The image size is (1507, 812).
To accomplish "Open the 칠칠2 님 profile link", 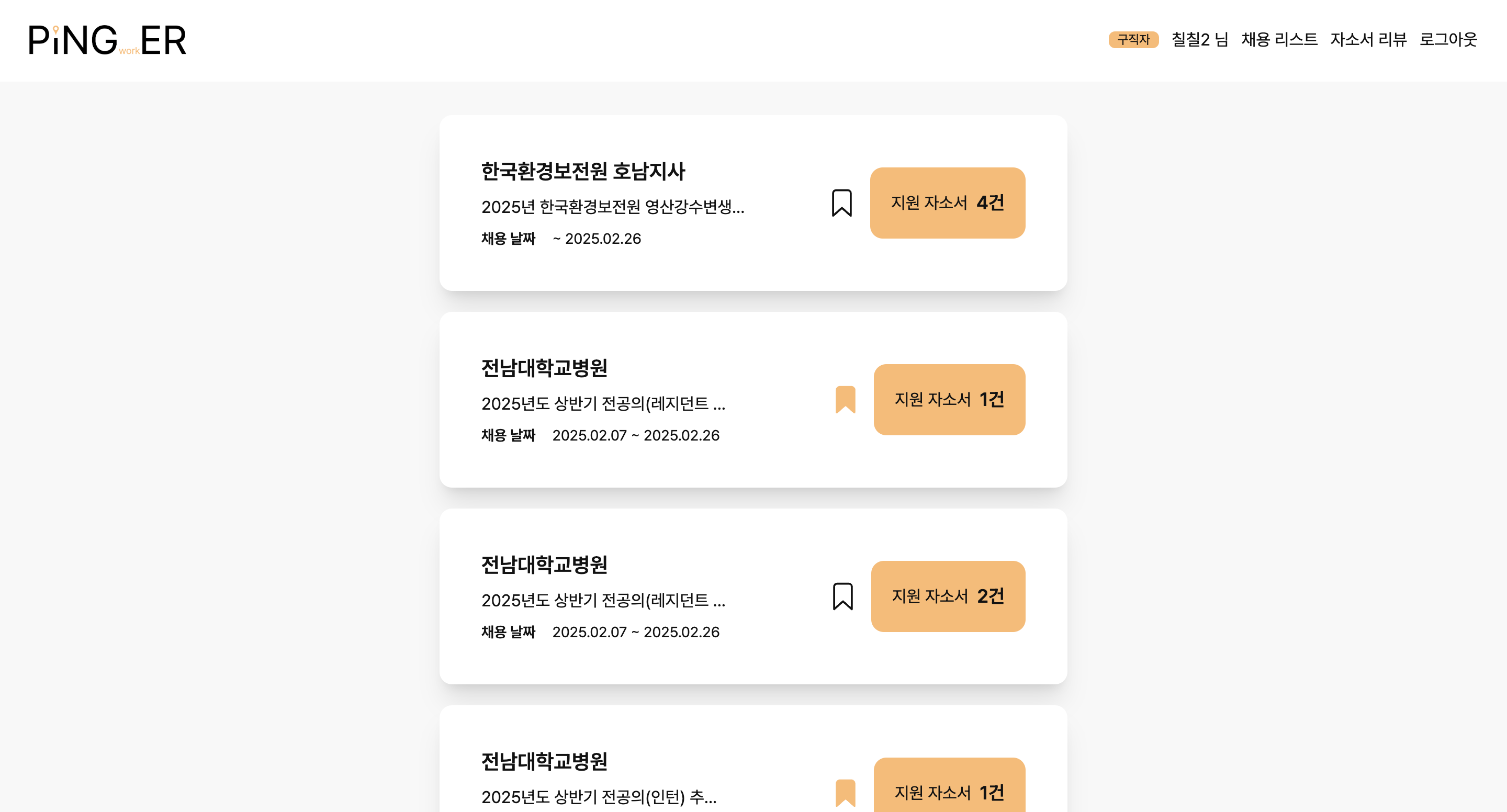I will tap(1199, 39).
